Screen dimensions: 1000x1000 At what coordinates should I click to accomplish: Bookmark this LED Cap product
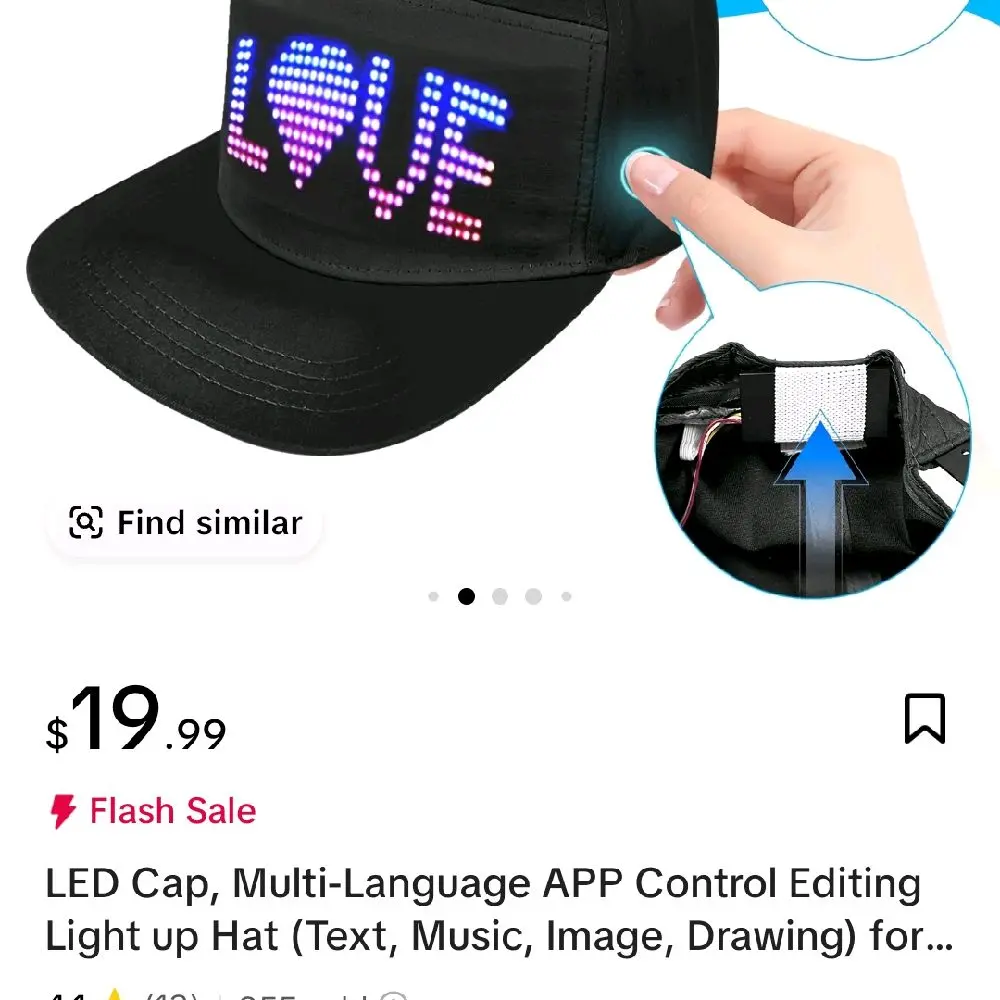[x=925, y=719]
